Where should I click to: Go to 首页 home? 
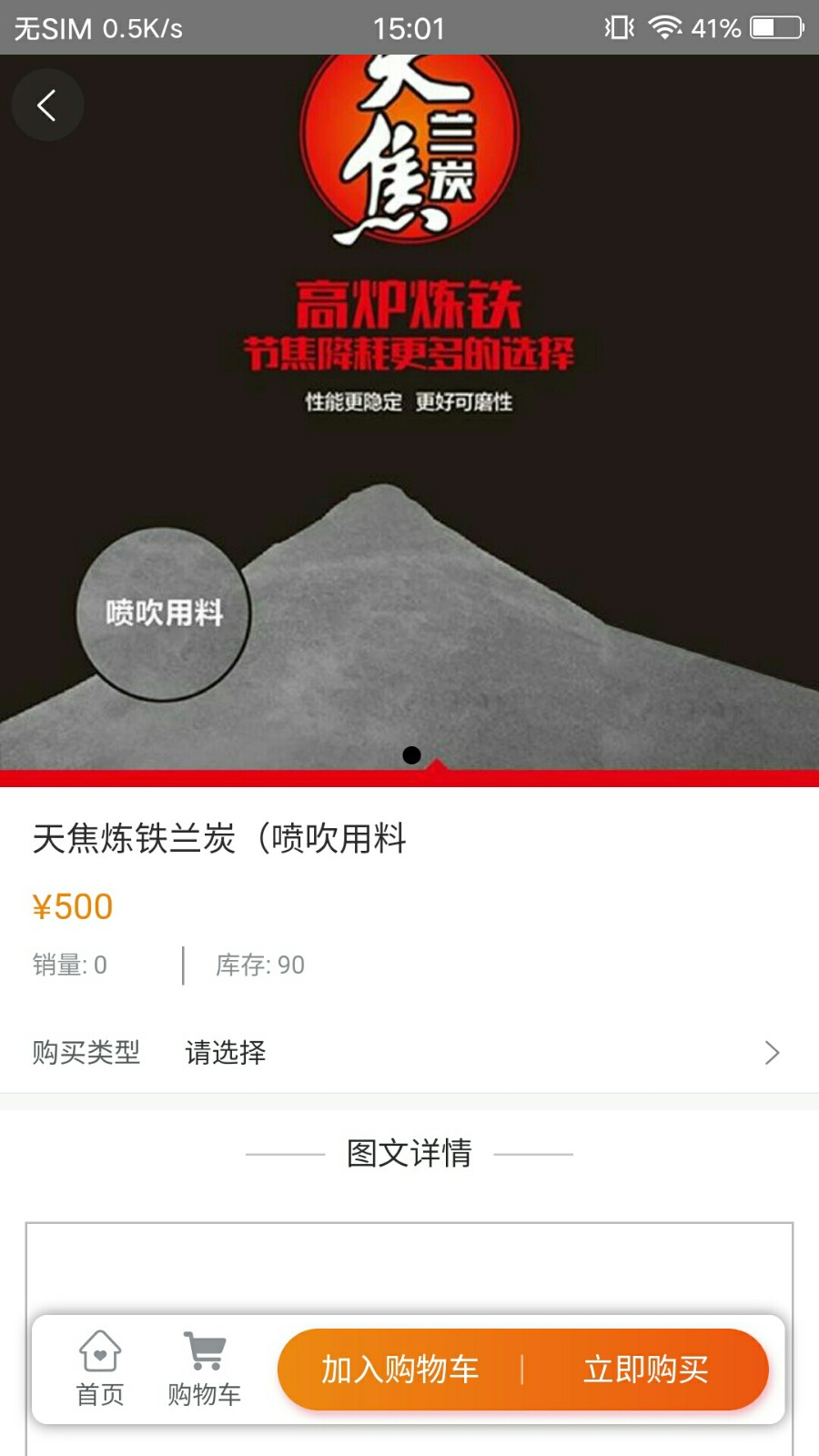[x=100, y=1369]
